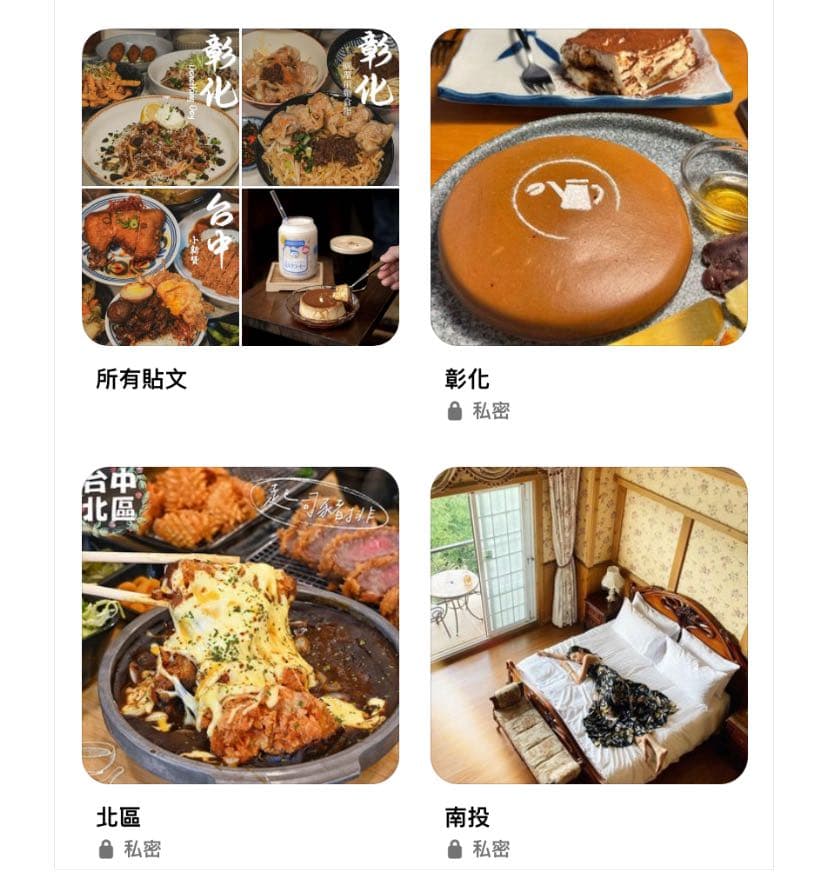Open the 所有貼文 saved collection

pos(240,187)
